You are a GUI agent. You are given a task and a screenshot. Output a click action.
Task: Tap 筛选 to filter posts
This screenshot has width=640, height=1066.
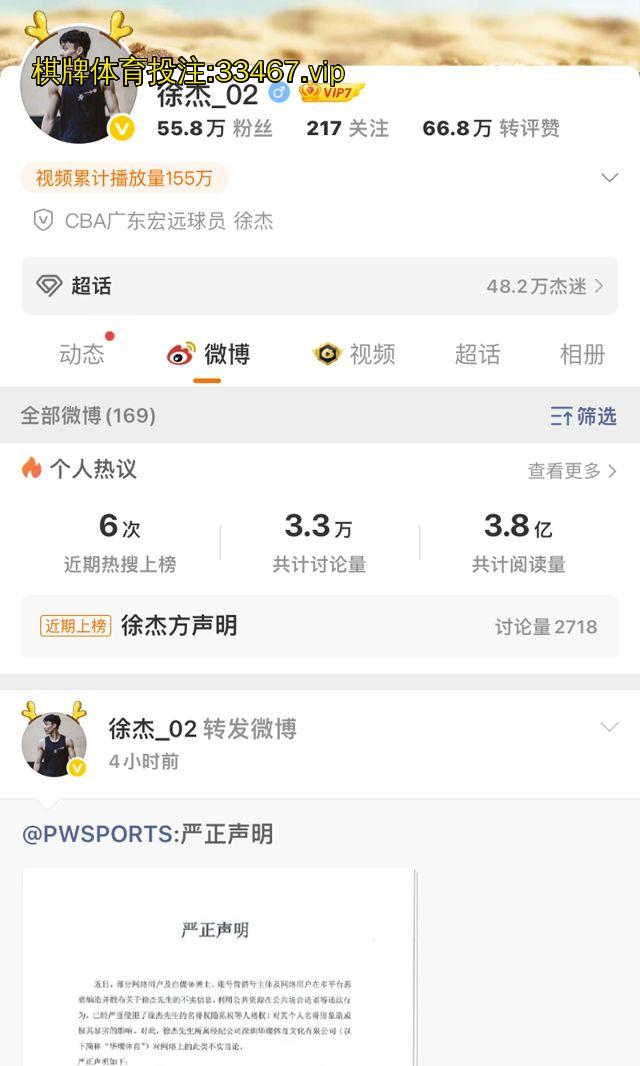[x=584, y=416]
